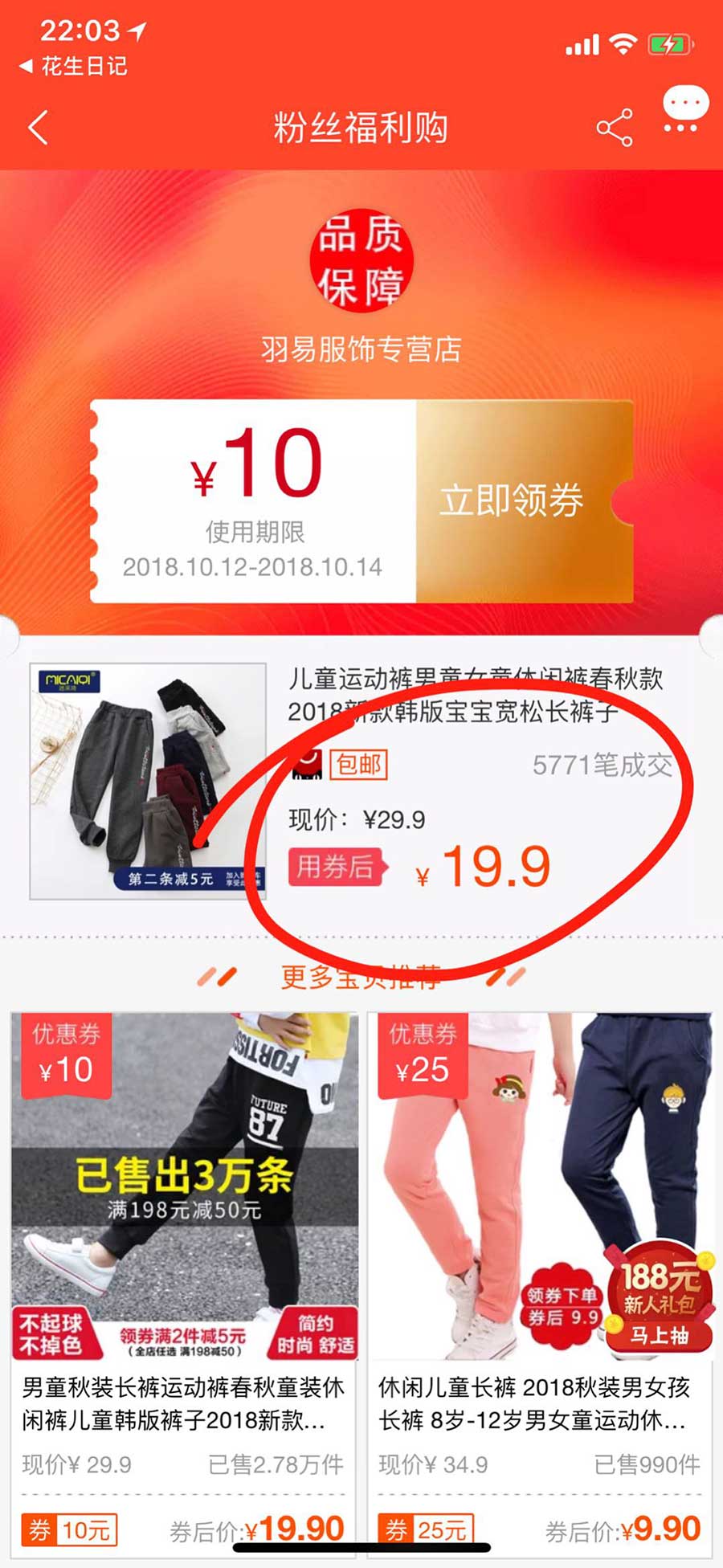Return to the 花生日记 app
The image size is (723, 1568).
click(74, 67)
